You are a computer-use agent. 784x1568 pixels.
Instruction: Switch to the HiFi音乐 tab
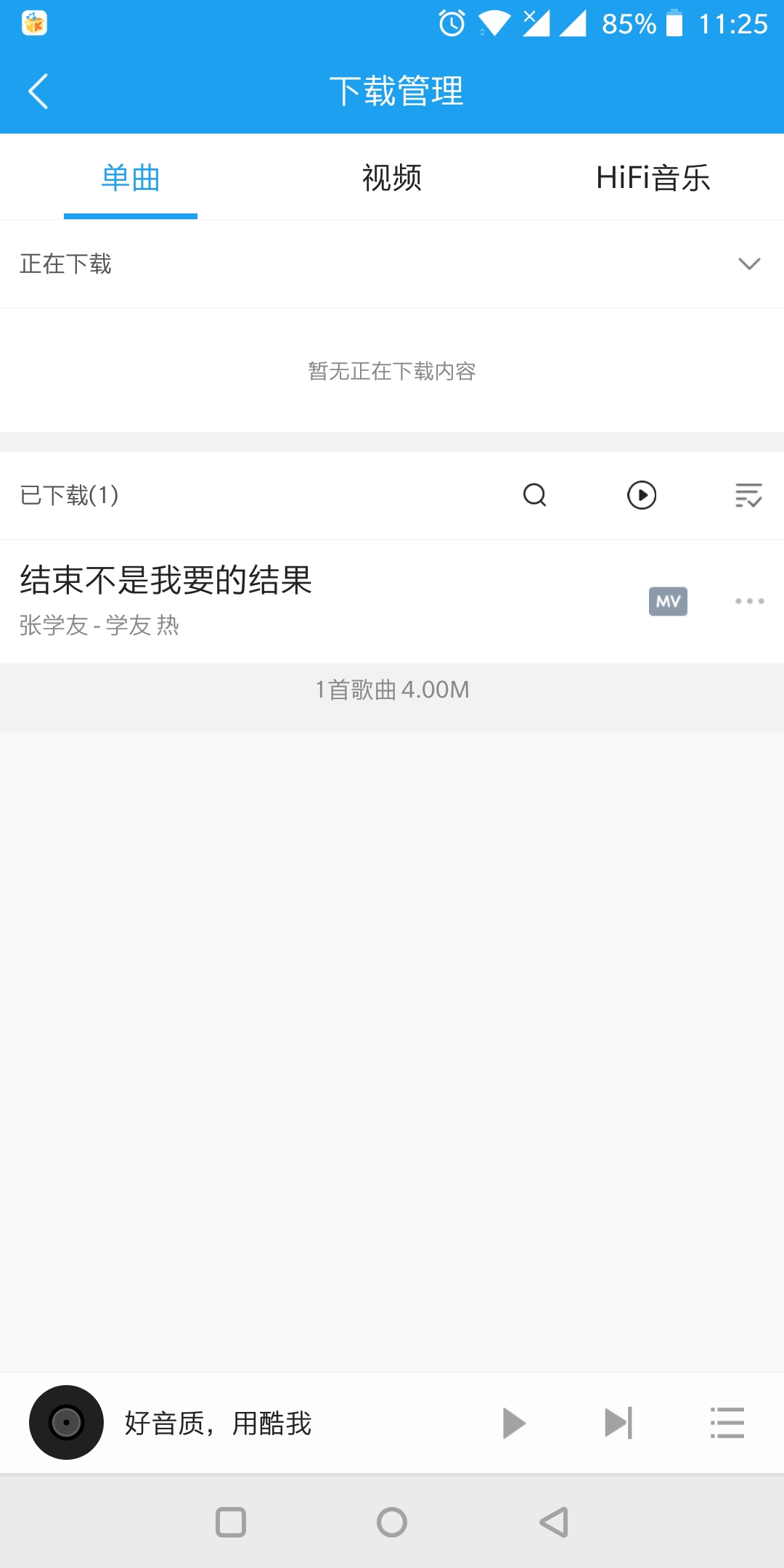pyautogui.click(x=653, y=178)
